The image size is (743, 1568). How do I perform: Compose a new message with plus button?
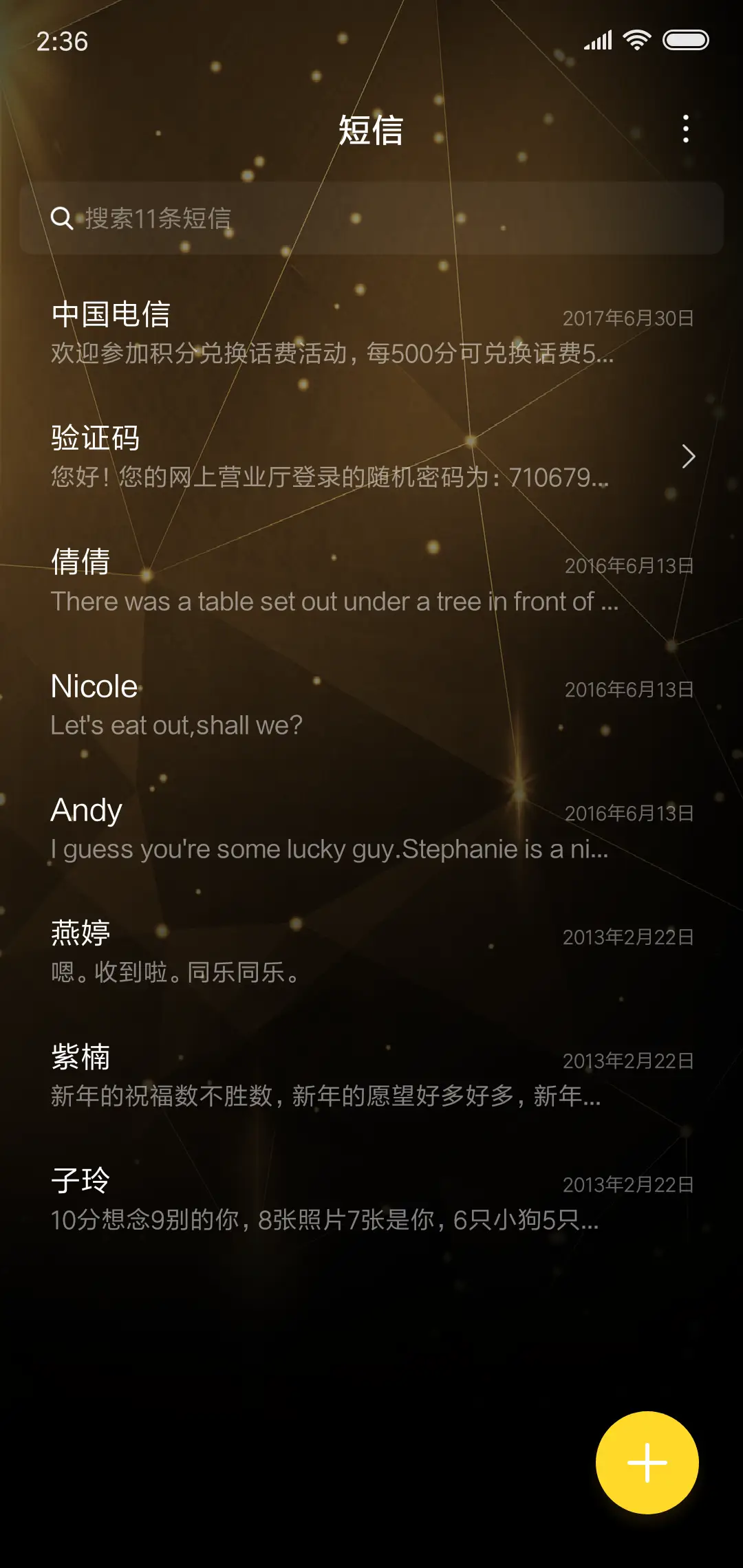point(647,1462)
